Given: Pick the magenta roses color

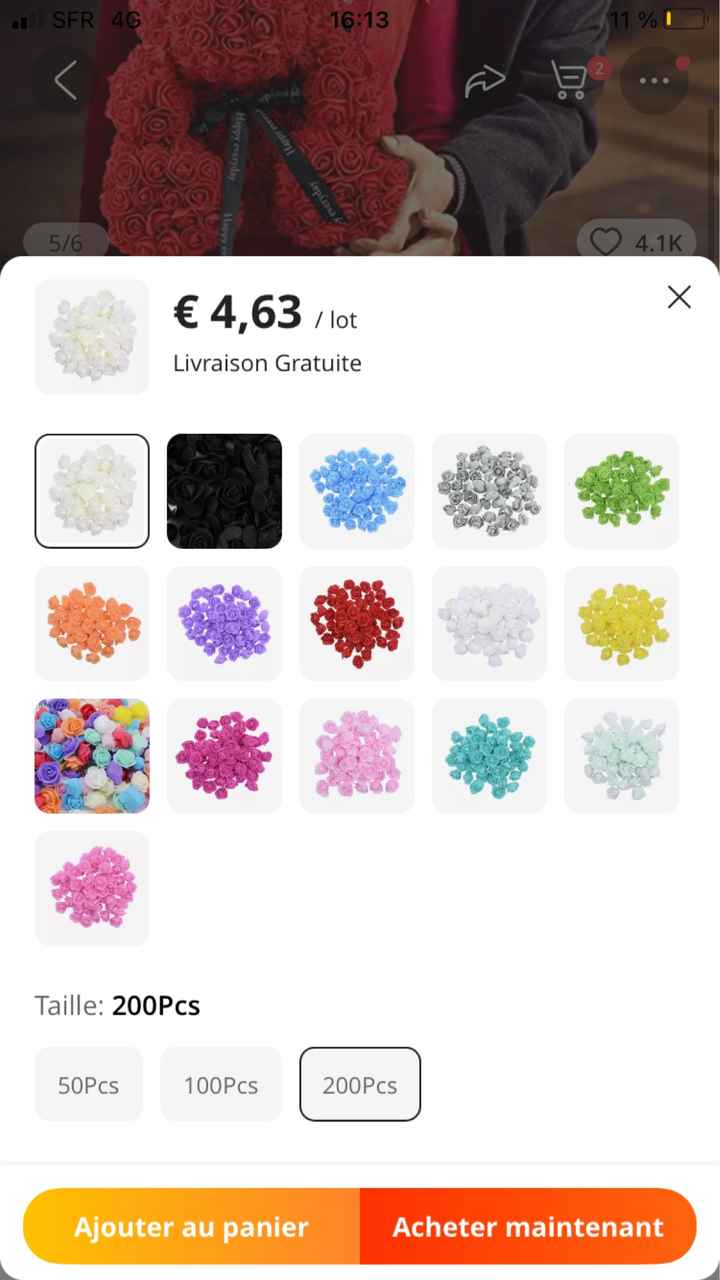Looking at the screenshot, I should pyautogui.click(x=224, y=756).
